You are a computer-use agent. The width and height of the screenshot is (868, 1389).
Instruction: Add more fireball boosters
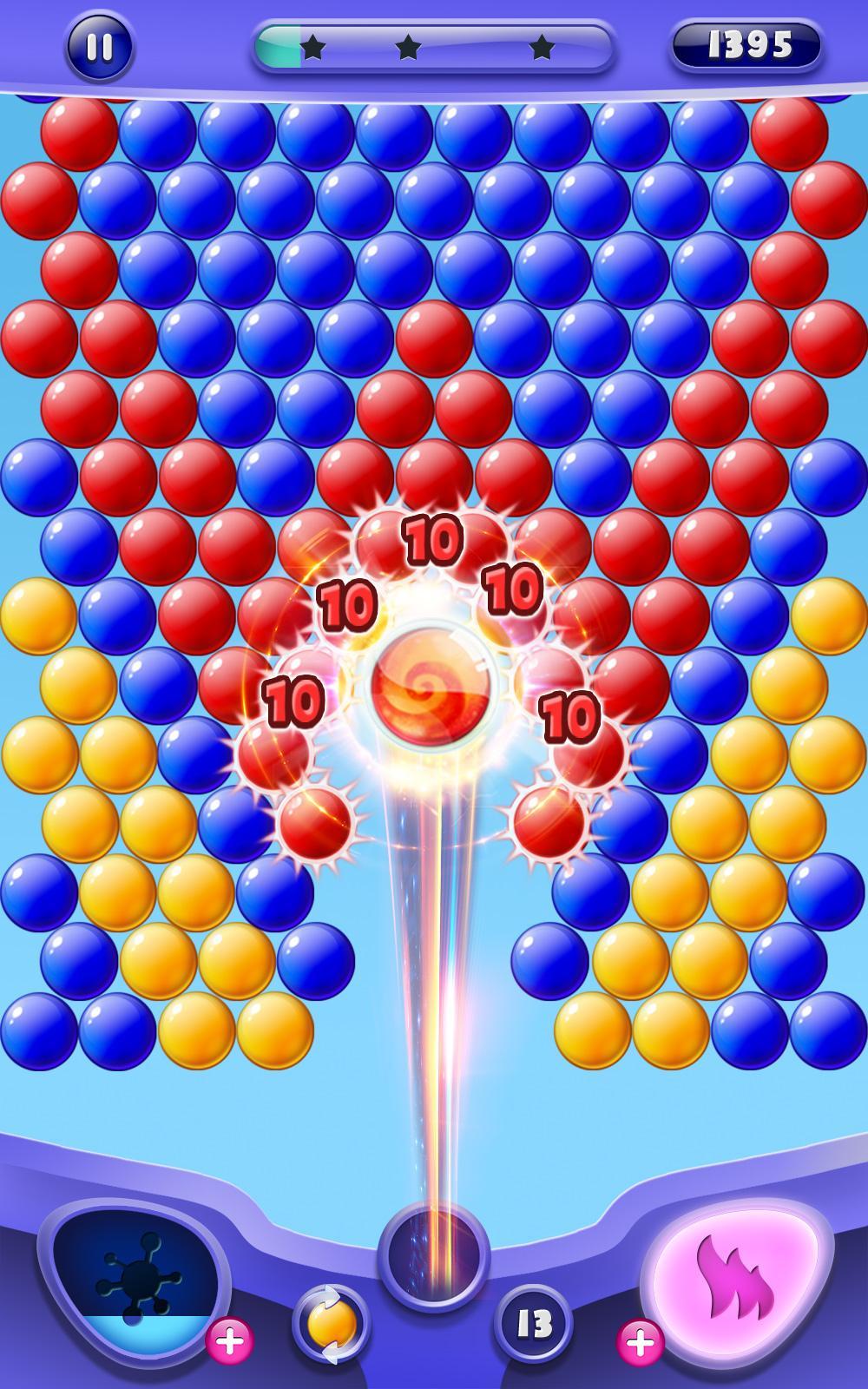coord(640,1343)
